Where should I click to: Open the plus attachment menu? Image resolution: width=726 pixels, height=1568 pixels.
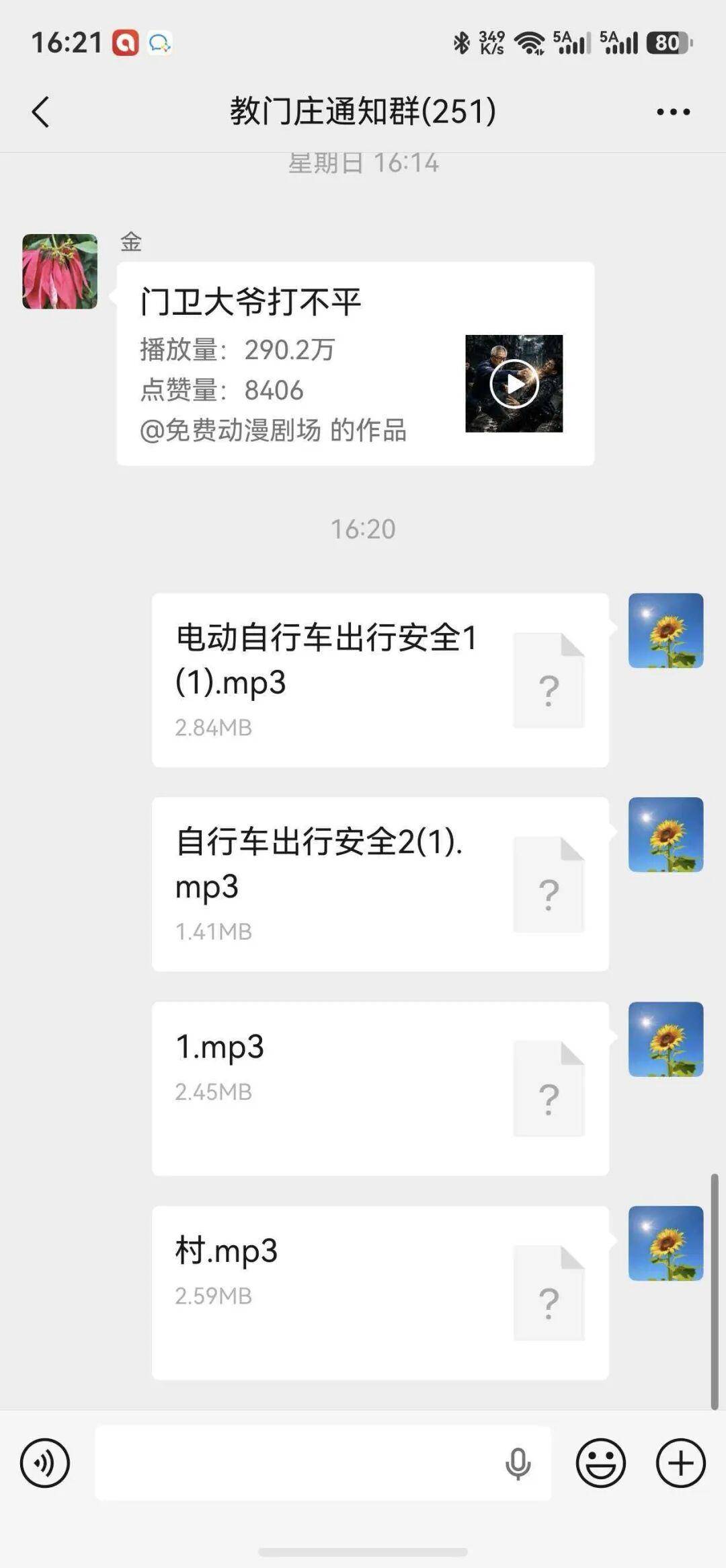click(x=681, y=1462)
